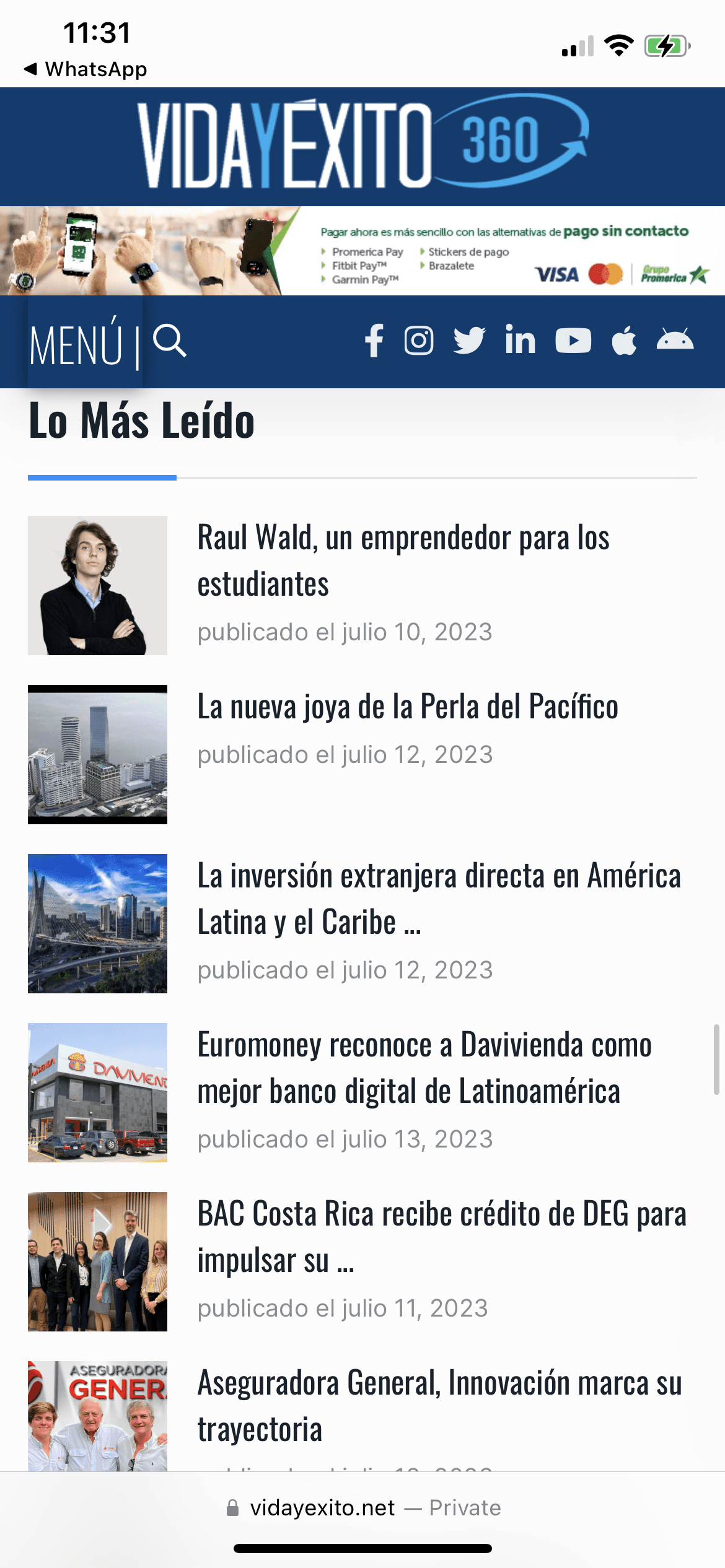Image resolution: width=725 pixels, height=1568 pixels.
Task: Open the Instagram profile icon
Action: pos(419,341)
